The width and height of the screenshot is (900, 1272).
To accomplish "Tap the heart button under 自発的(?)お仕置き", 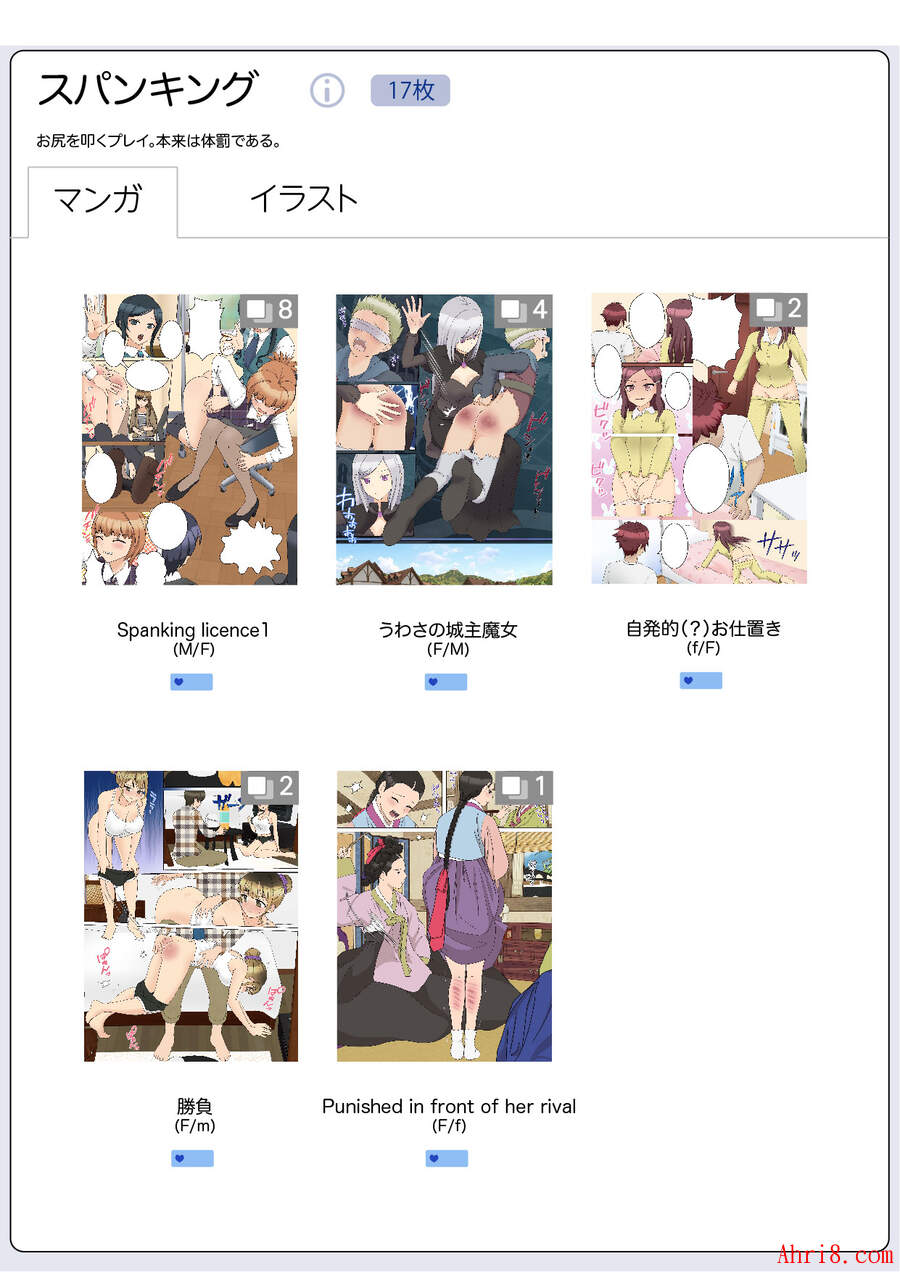I will pyautogui.click(x=701, y=680).
